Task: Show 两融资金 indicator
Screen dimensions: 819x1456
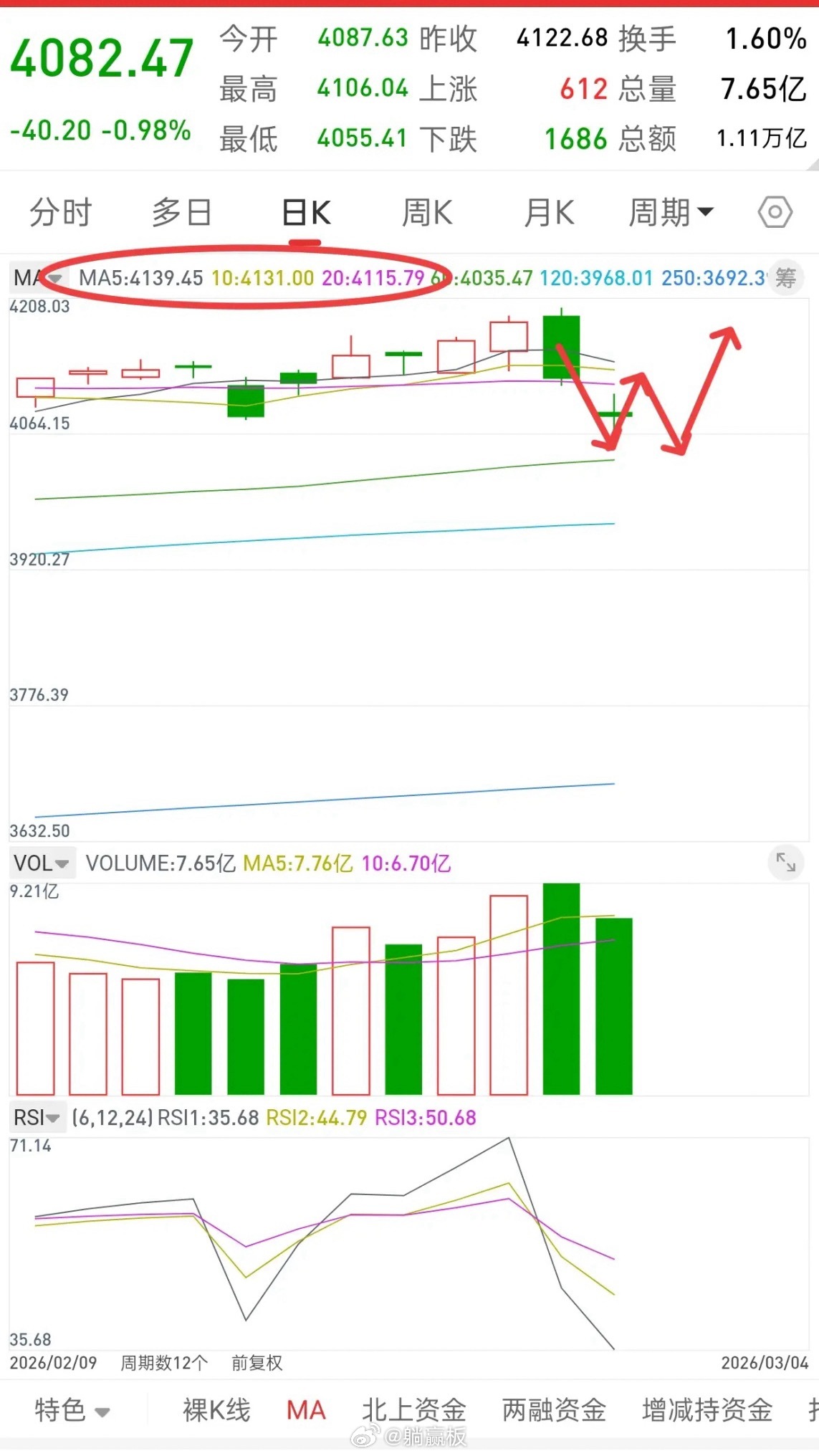Action: 554,1410
